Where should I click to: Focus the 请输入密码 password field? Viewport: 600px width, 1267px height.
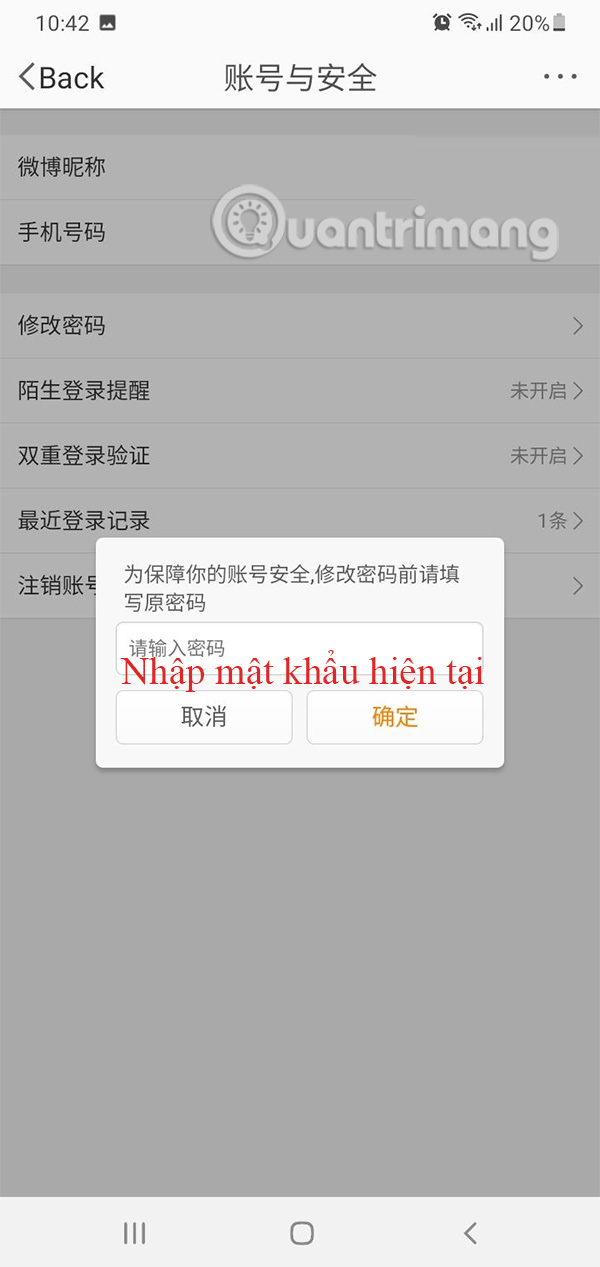pyautogui.click(x=299, y=647)
